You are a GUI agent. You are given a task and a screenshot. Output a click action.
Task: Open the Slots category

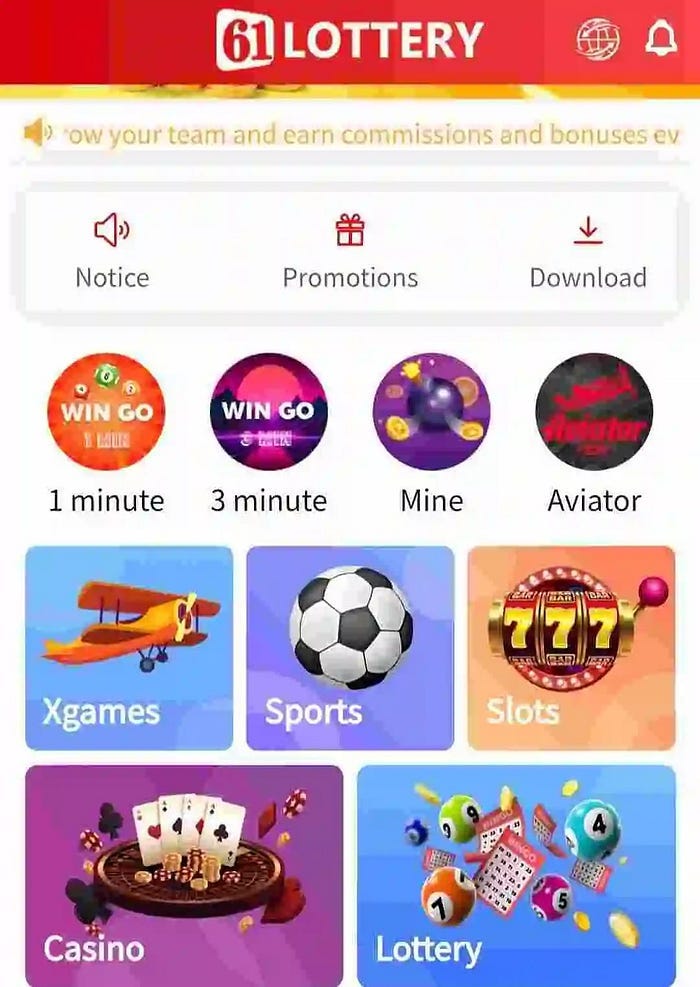(x=571, y=648)
